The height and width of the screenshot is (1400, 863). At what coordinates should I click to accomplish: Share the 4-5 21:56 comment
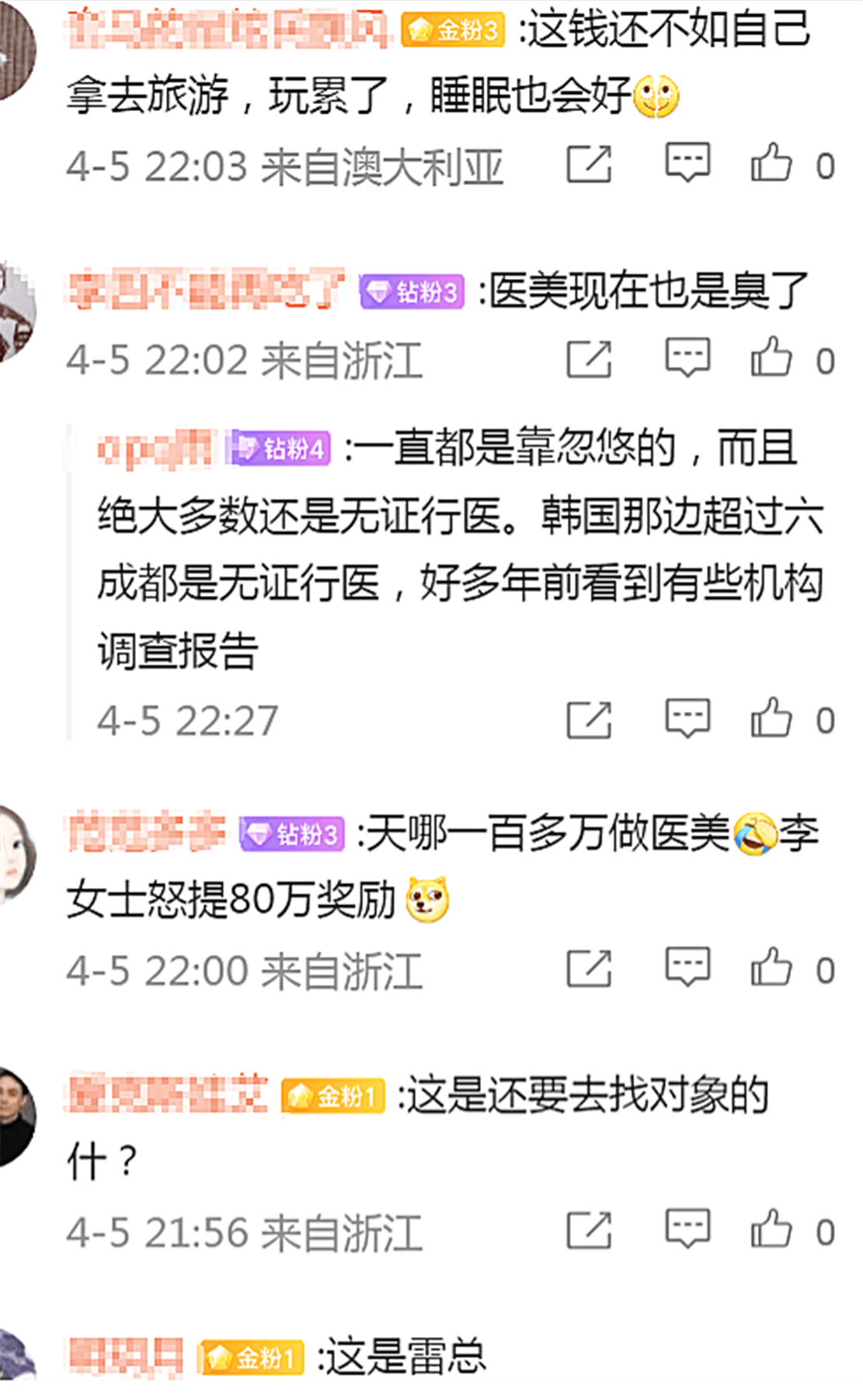[x=589, y=1231]
